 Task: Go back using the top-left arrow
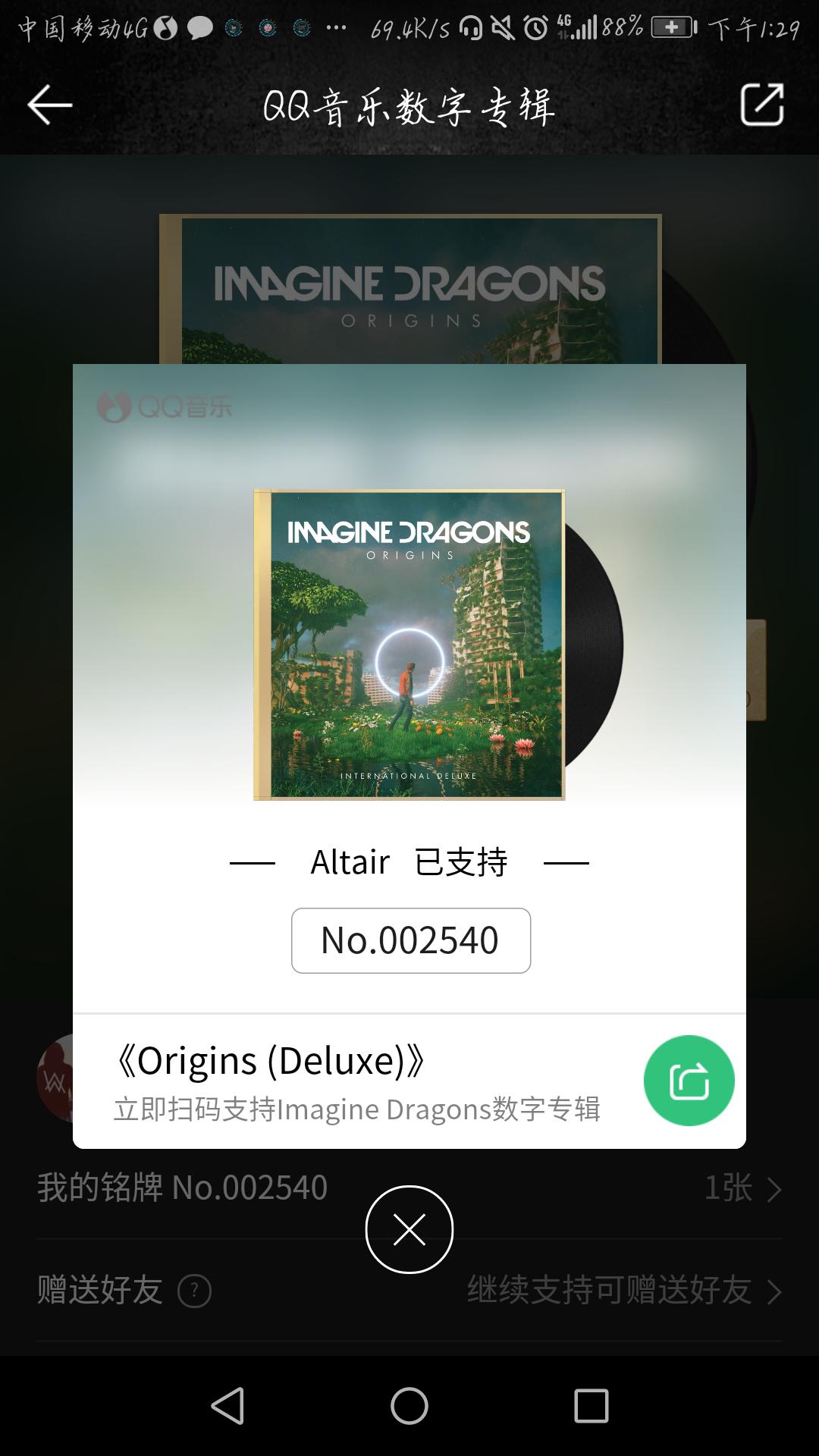(x=49, y=105)
